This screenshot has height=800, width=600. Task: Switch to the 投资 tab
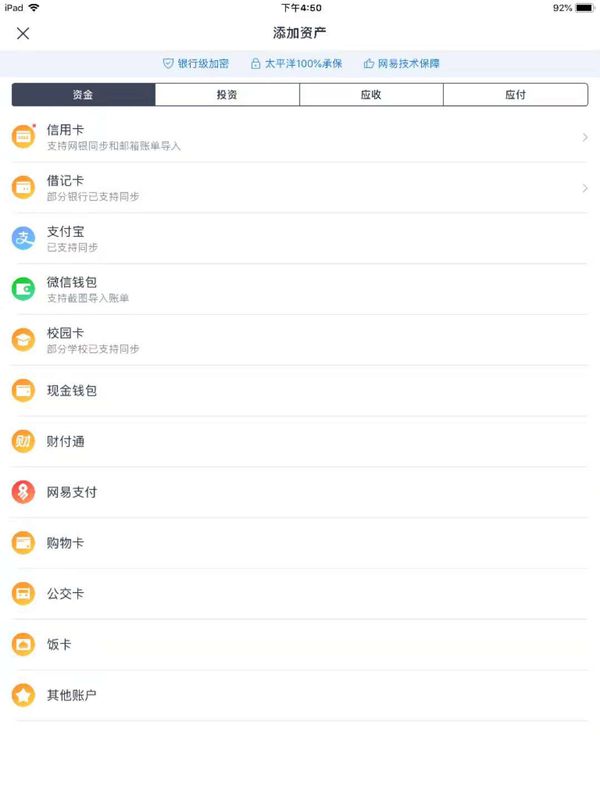[227, 95]
